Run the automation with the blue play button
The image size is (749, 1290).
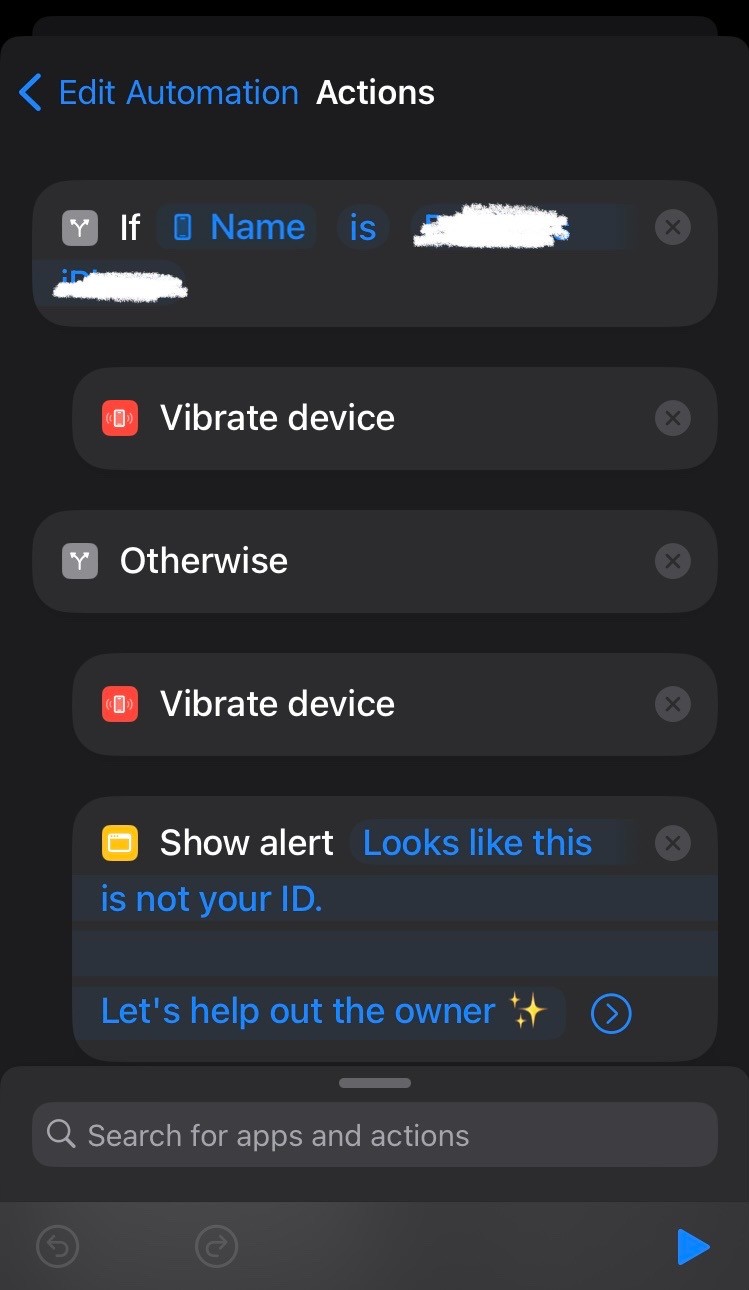[694, 1247]
